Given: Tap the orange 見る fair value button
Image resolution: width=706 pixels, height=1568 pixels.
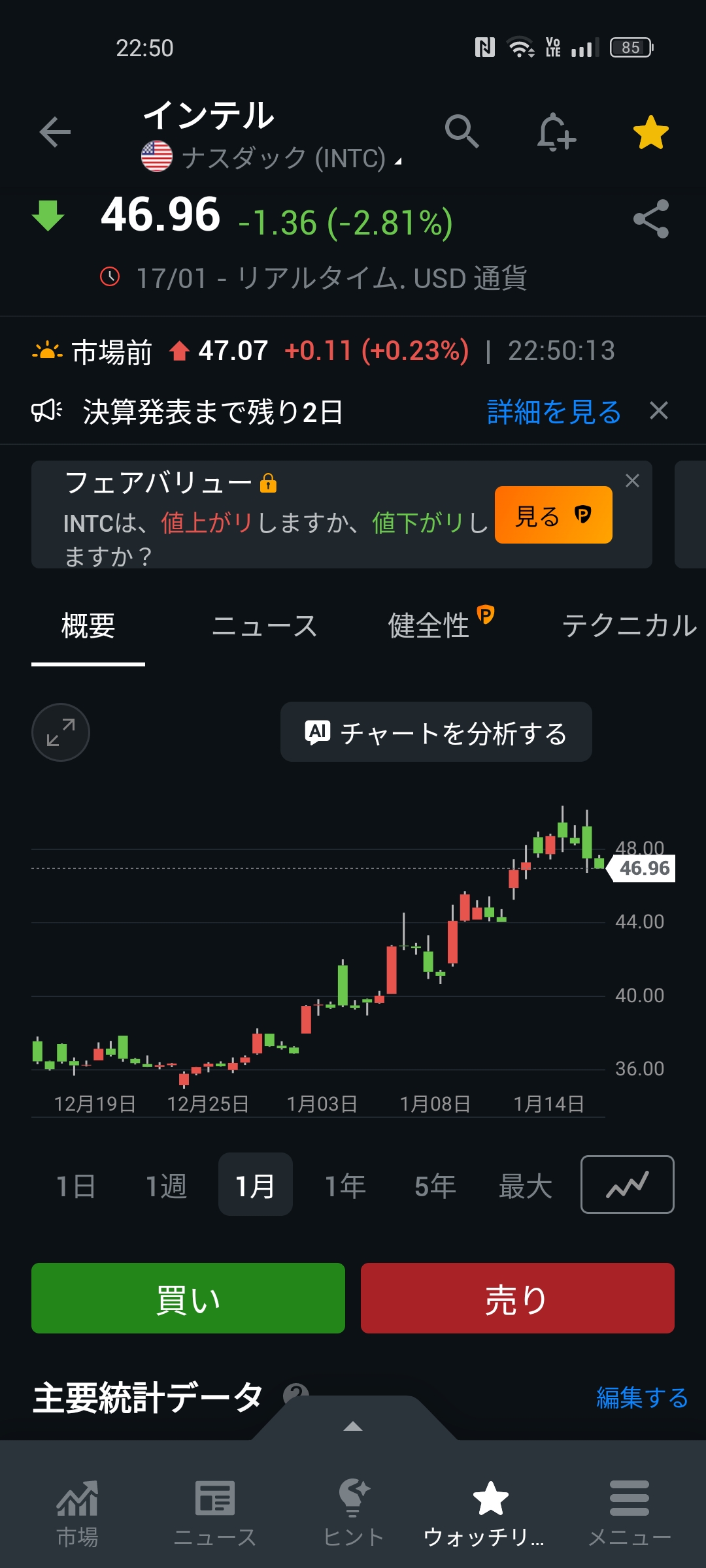Looking at the screenshot, I should click(x=553, y=515).
